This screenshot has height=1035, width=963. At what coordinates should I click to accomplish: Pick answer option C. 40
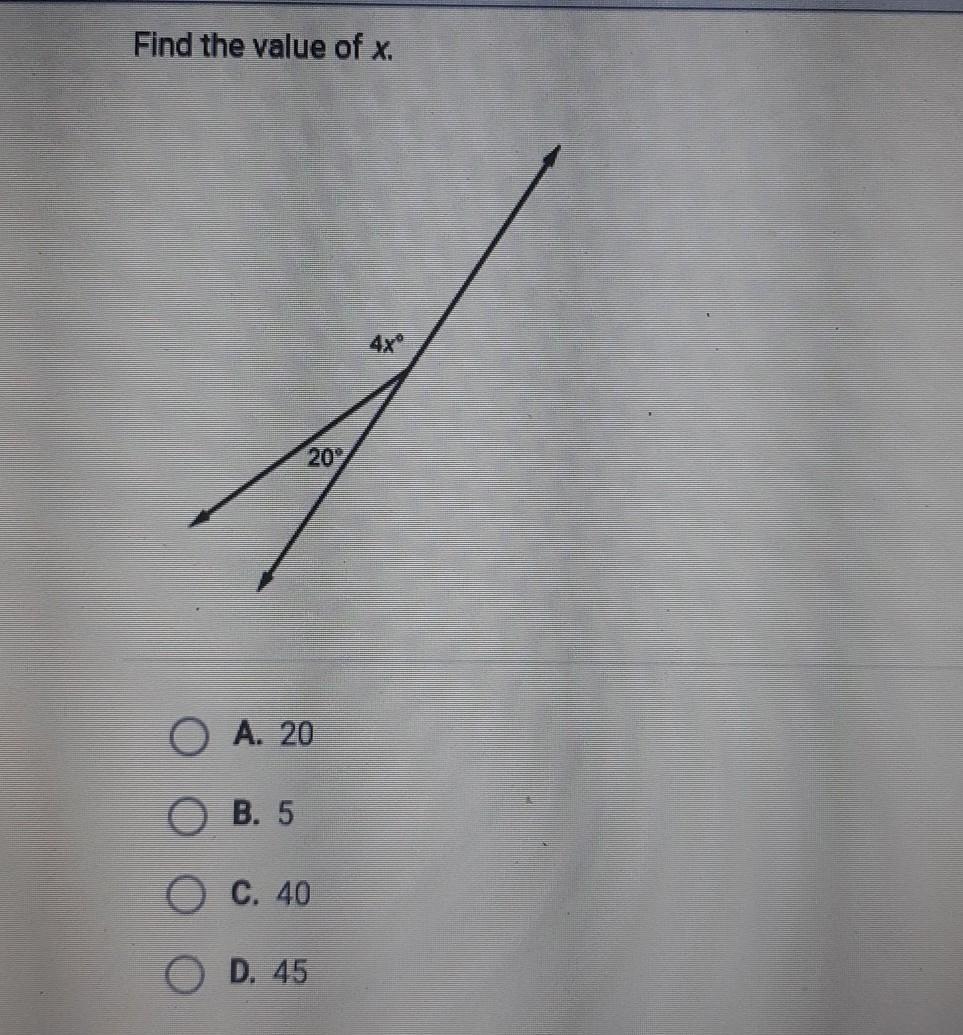(x=185, y=896)
